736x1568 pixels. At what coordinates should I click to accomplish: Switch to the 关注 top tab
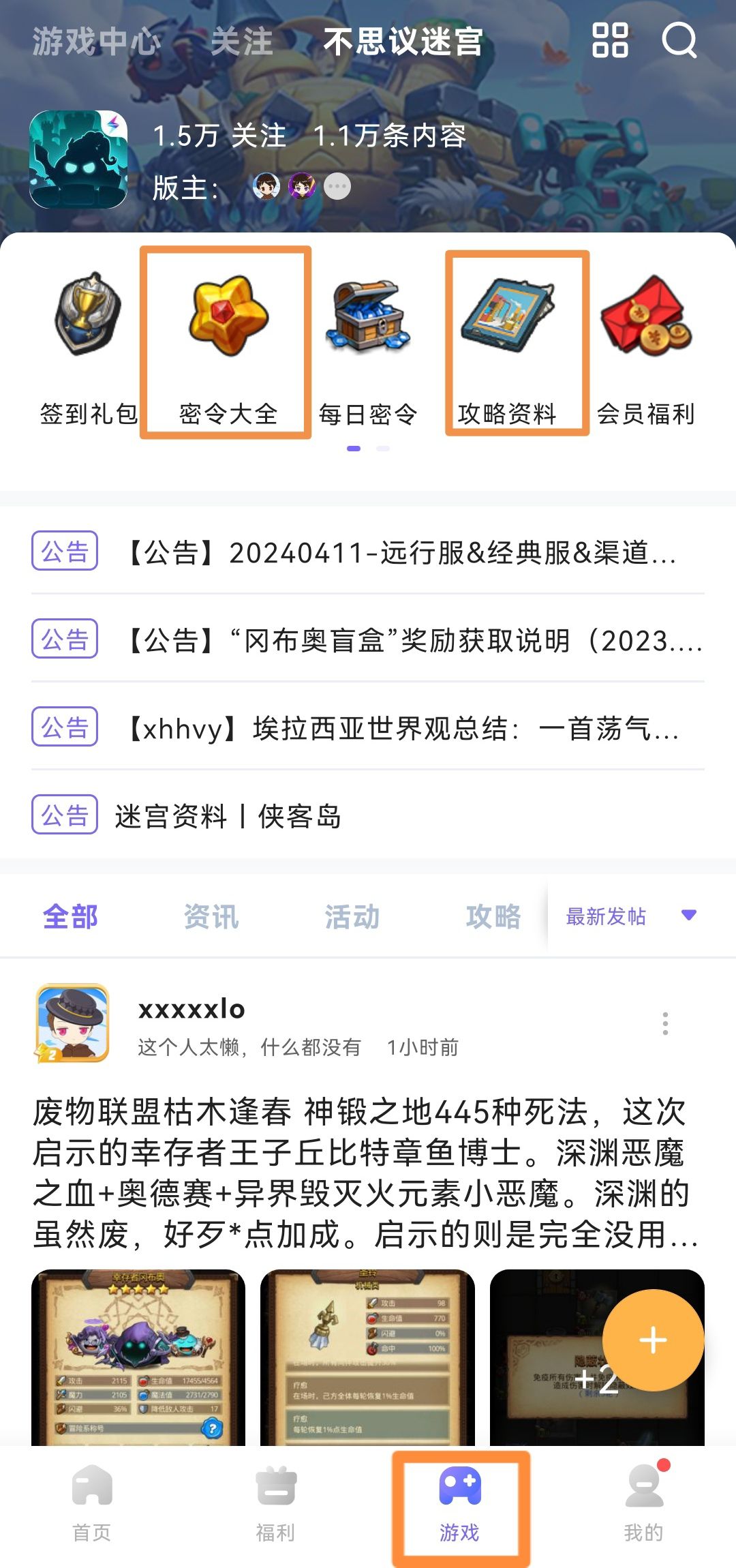tap(241, 42)
